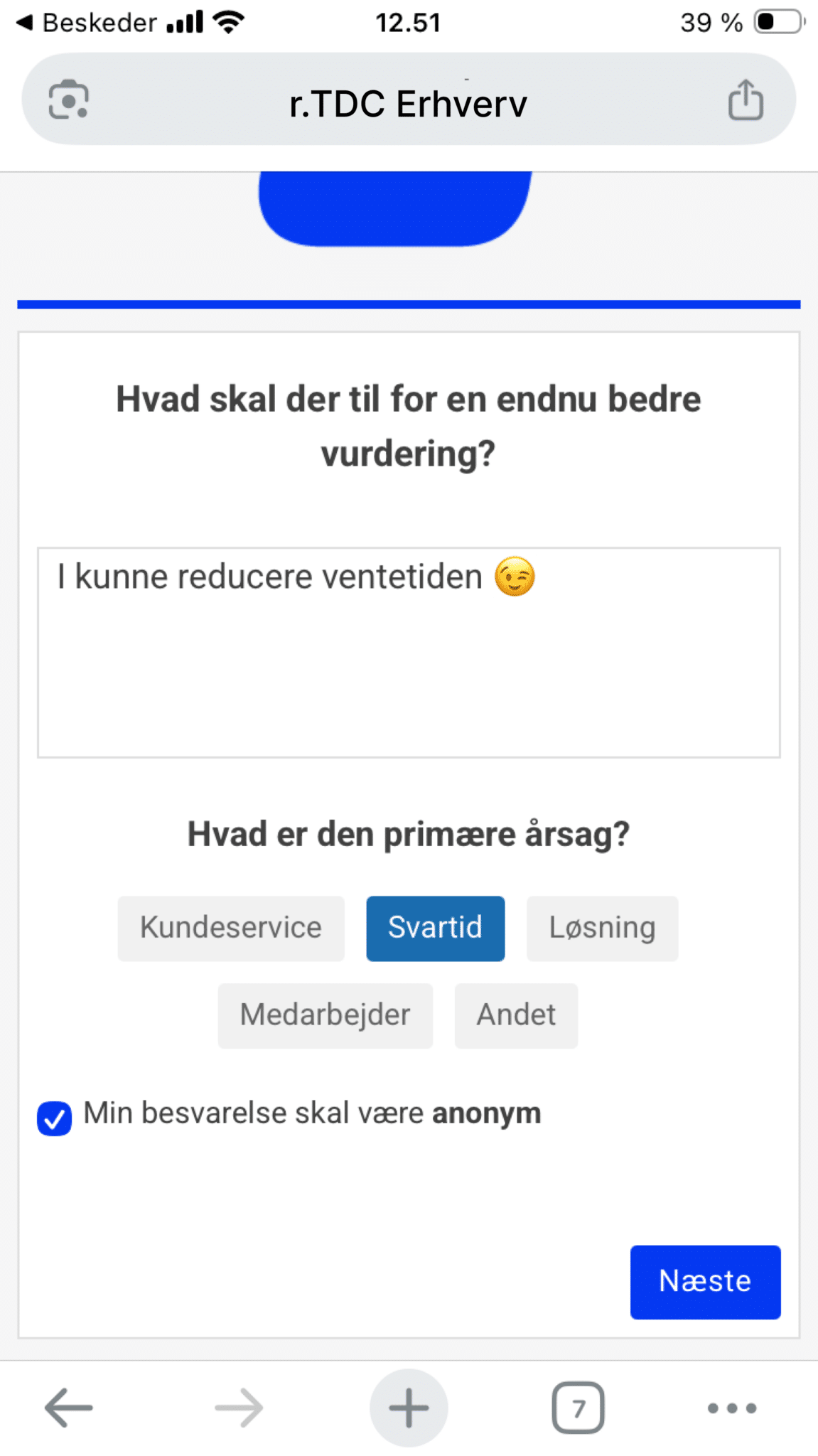Open a new tab with plus button
The width and height of the screenshot is (818, 1456).
409,1408
